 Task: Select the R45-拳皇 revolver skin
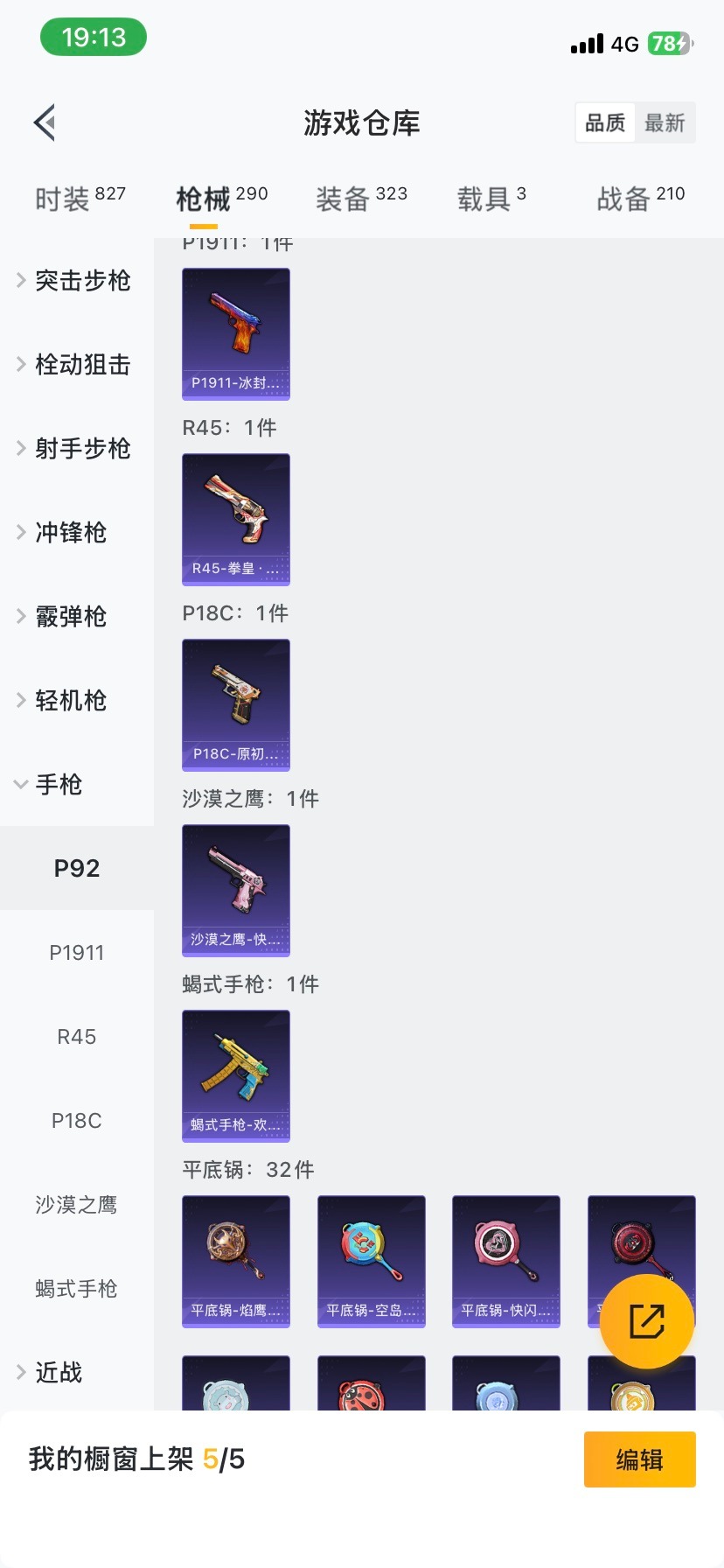(235, 520)
